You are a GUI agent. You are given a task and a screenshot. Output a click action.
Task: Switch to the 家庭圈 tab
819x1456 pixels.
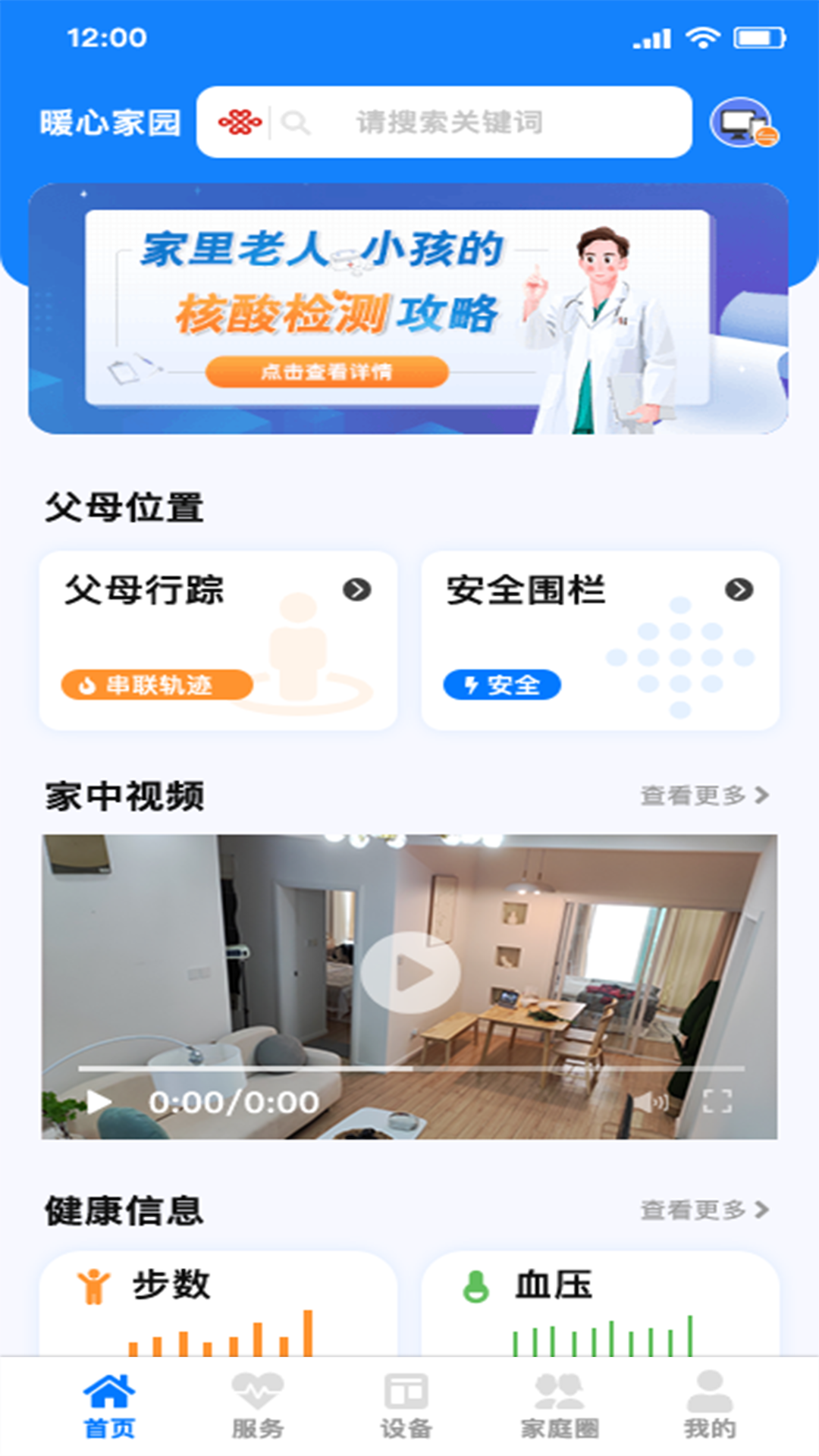click(x=560, y=1405)
